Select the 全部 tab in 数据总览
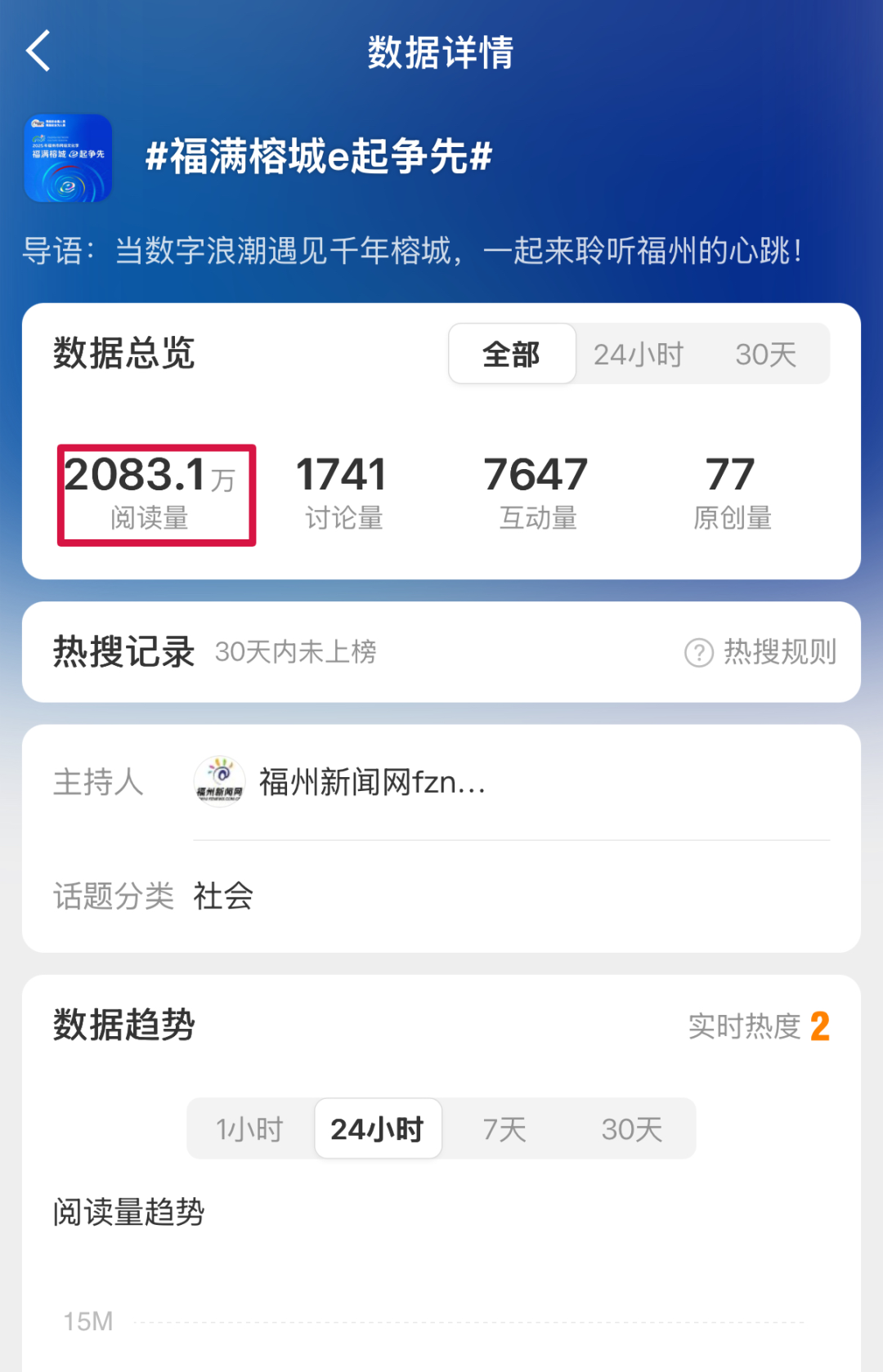This screenshot has height=1372, width=883. (512, 353)
